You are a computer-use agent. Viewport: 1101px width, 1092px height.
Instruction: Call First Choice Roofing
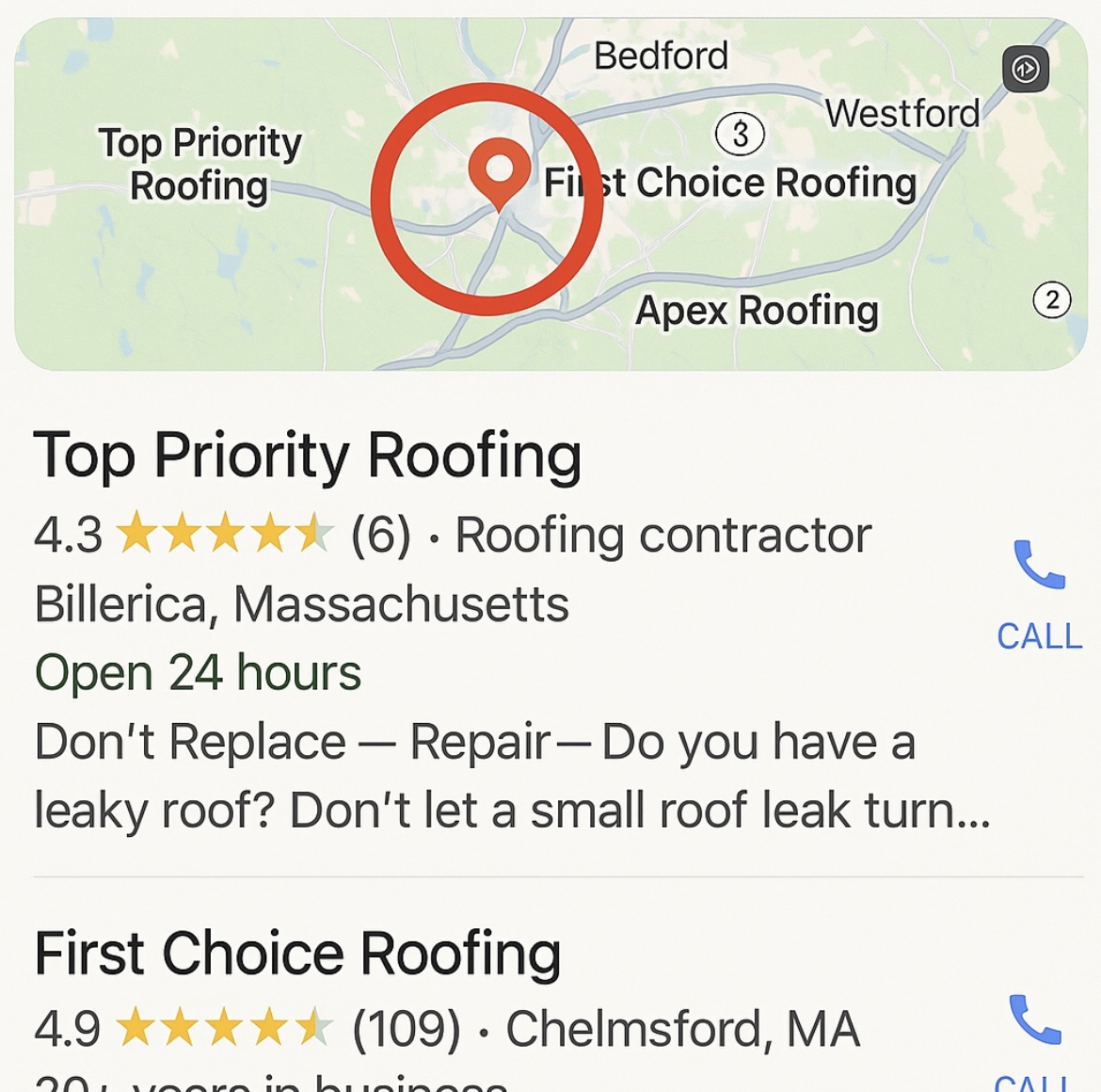pyautogui.click(x=1034, y=1034)
